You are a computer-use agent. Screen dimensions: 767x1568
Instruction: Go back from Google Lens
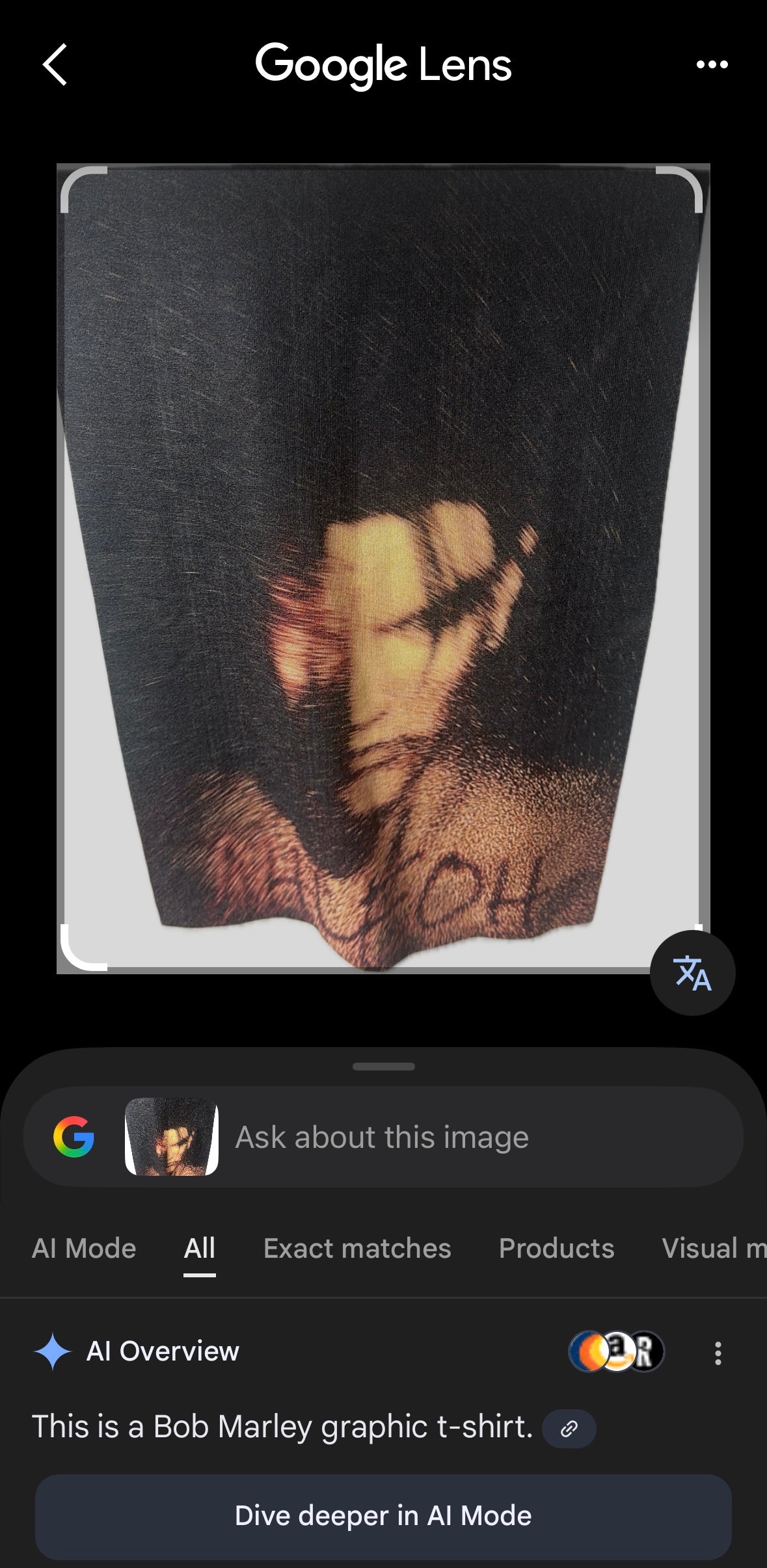click(55, 64)
